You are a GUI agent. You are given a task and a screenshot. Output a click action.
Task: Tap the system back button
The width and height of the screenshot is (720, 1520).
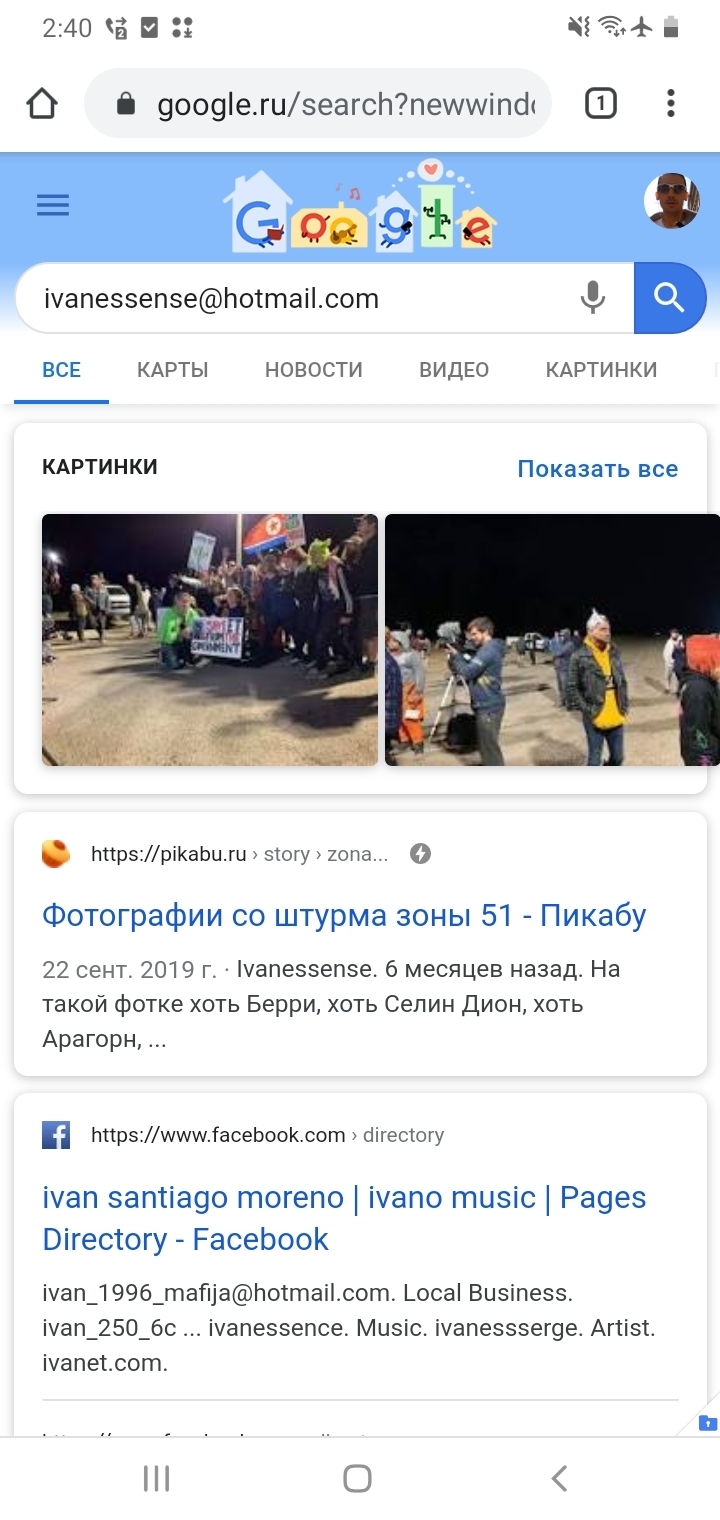click(x=560, y=1478)
